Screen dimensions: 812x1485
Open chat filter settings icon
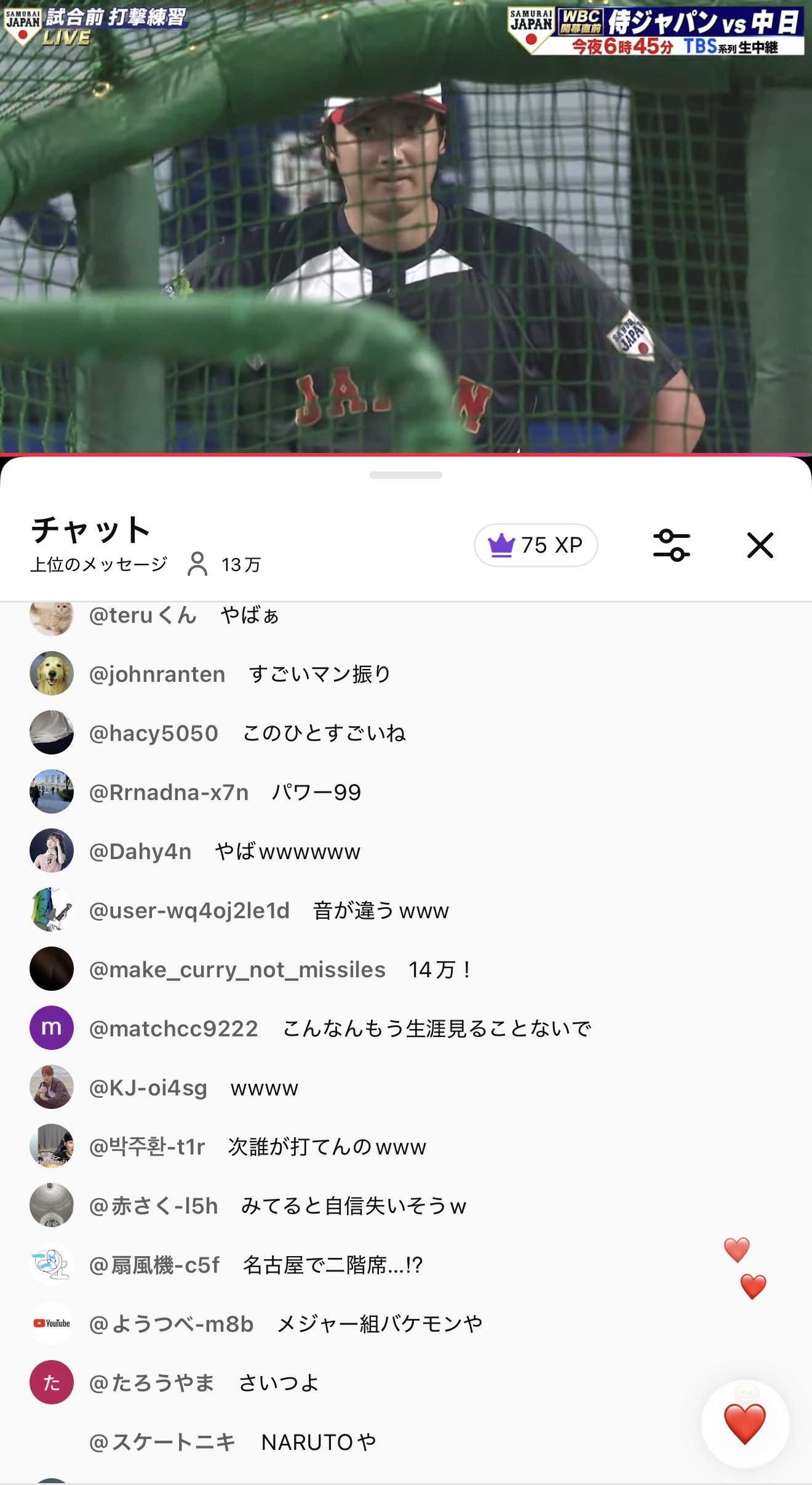tap(671, 545)
